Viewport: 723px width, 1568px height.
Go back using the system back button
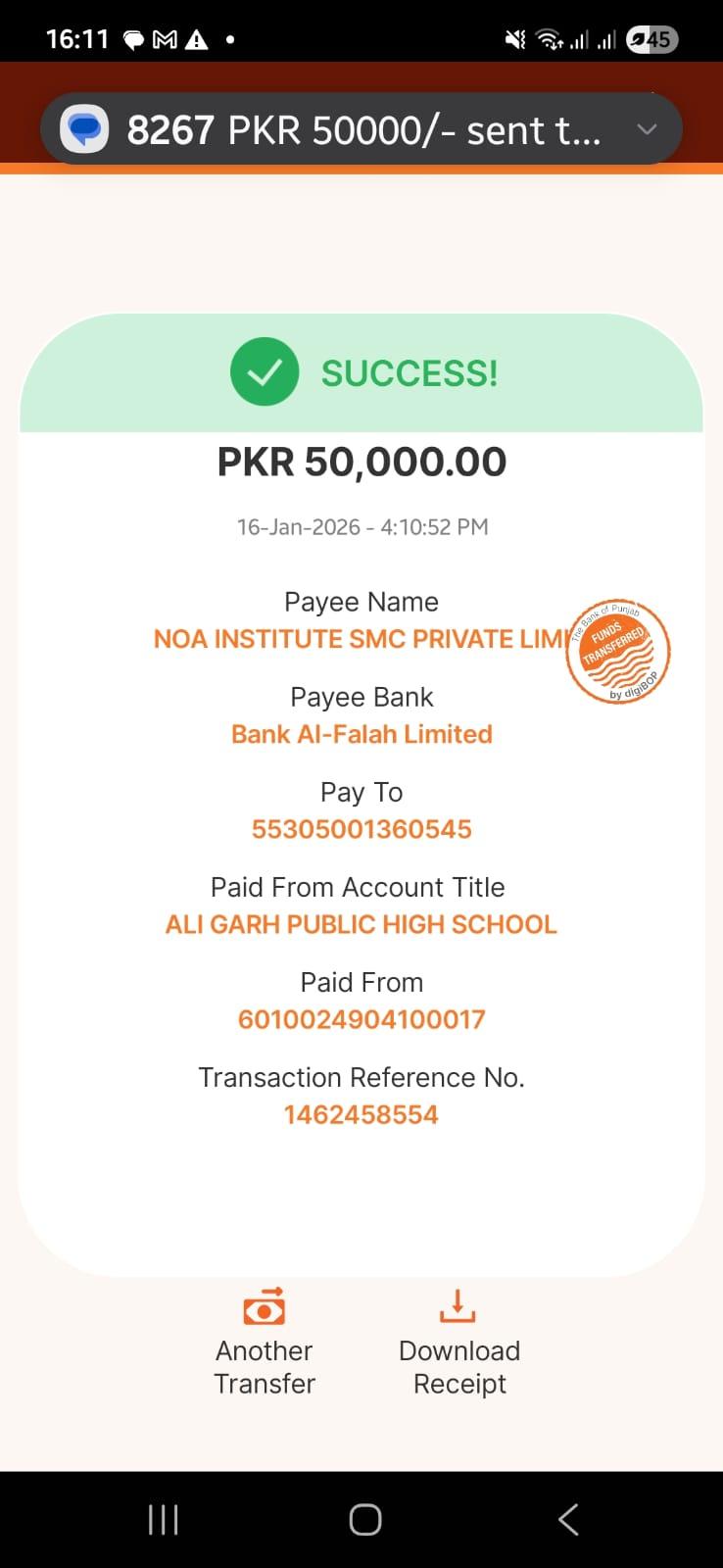click(x=568, y=1519)
